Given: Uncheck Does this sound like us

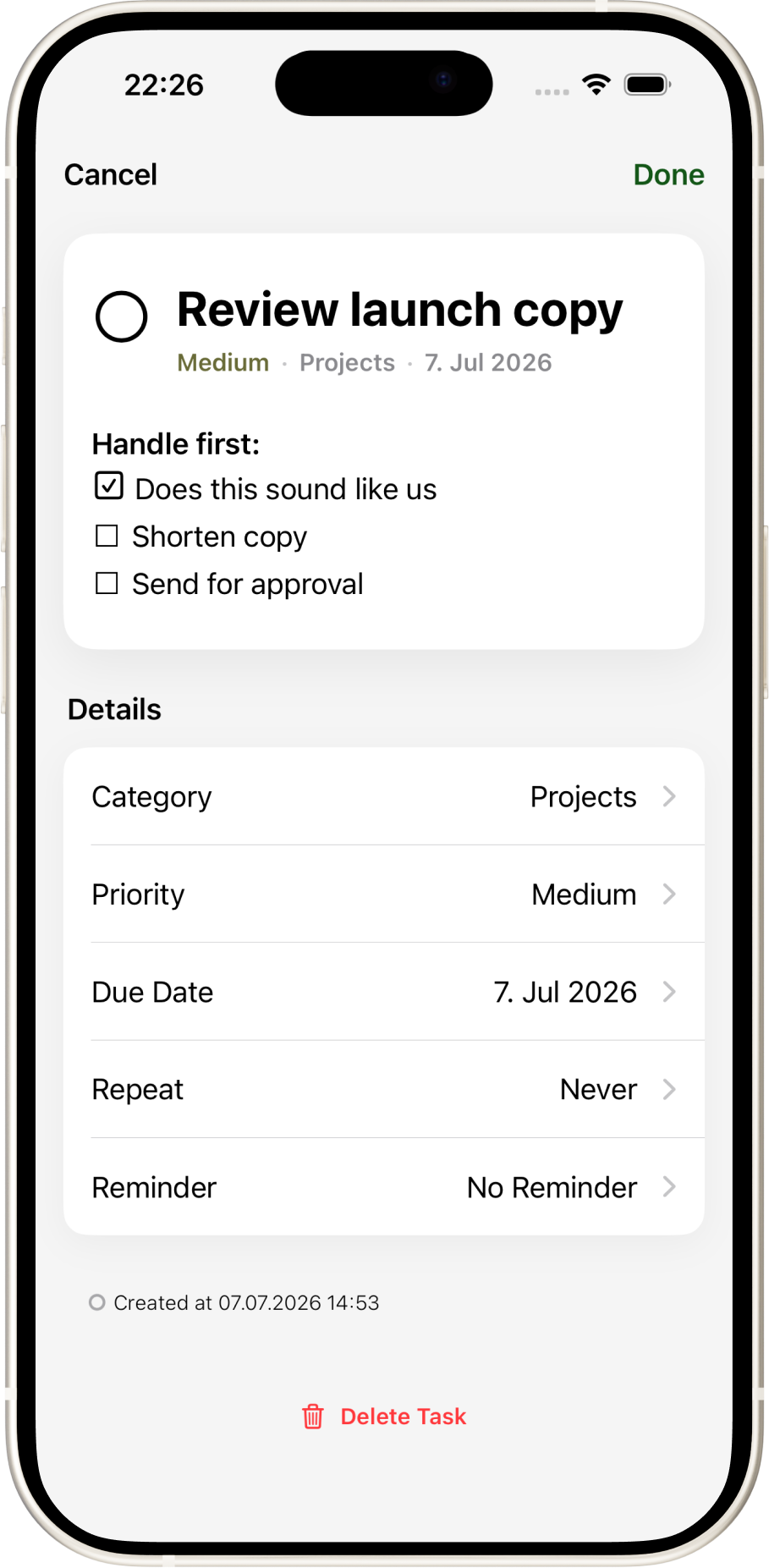Looking at the screenshot, I should (x=109, y=487).
